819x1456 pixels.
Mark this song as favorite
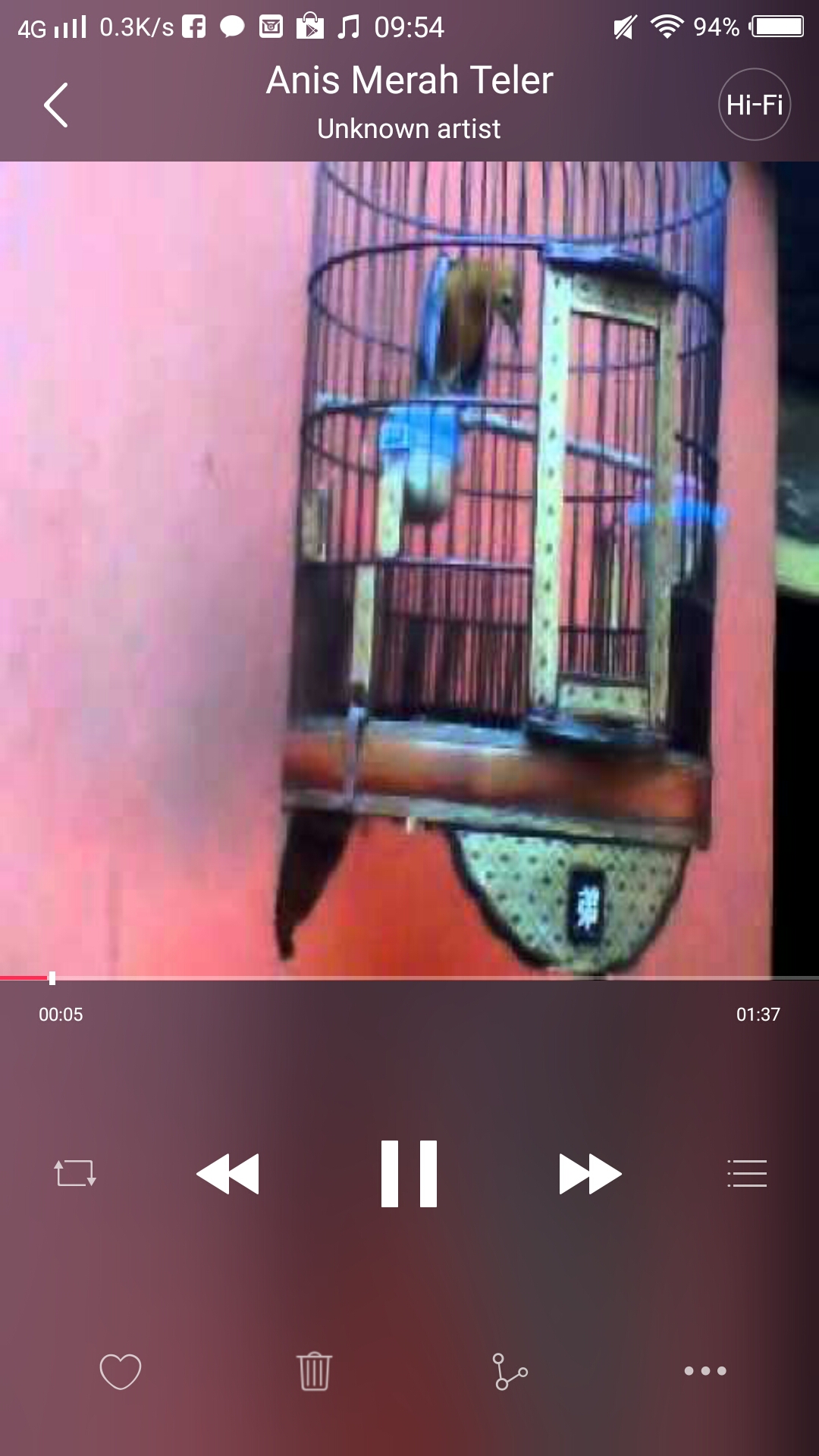(x=121, y=1371)
